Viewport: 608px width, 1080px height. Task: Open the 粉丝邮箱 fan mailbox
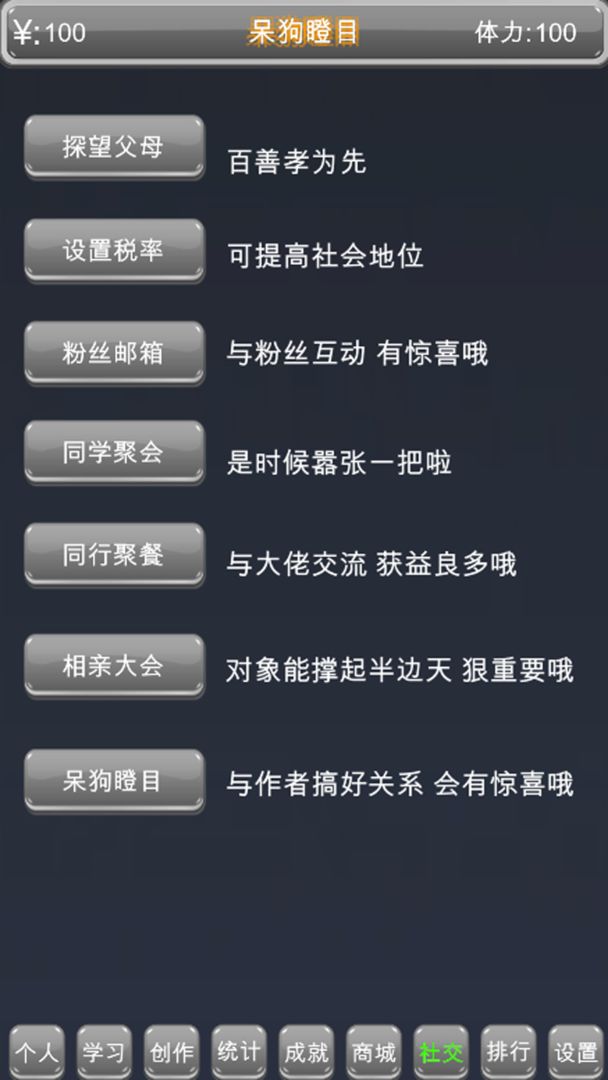coord(114,352)
